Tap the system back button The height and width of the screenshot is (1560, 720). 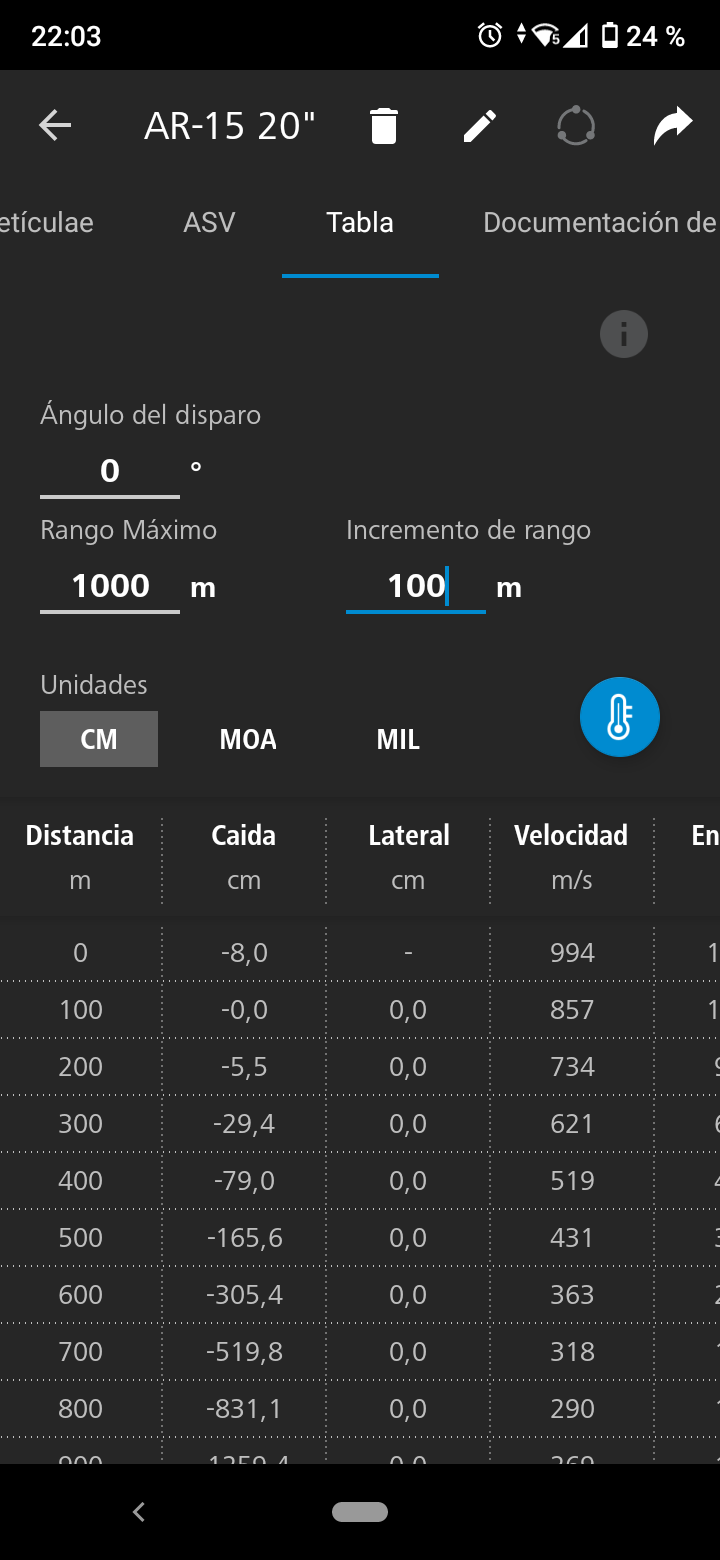(139, 1512)
